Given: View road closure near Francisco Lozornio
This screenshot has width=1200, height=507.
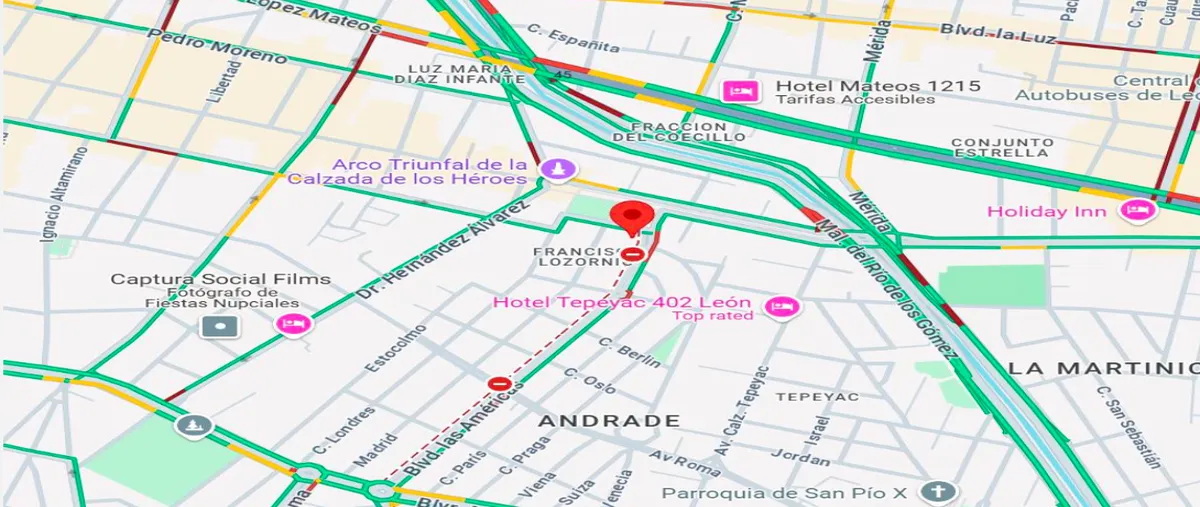Looking at the screenshot, I should (632, 254).
